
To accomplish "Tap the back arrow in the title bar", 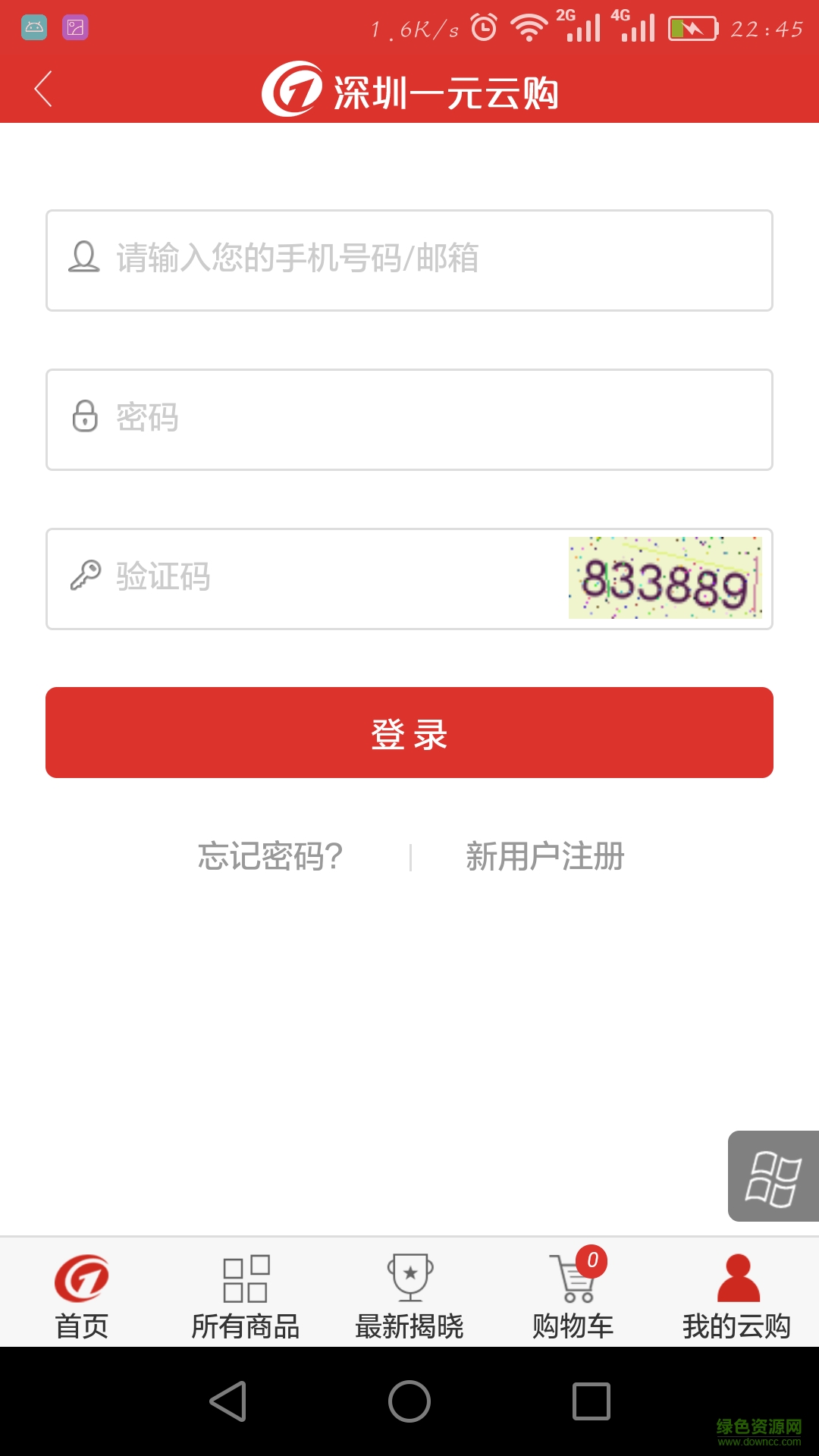I will (x=43, y=89).
